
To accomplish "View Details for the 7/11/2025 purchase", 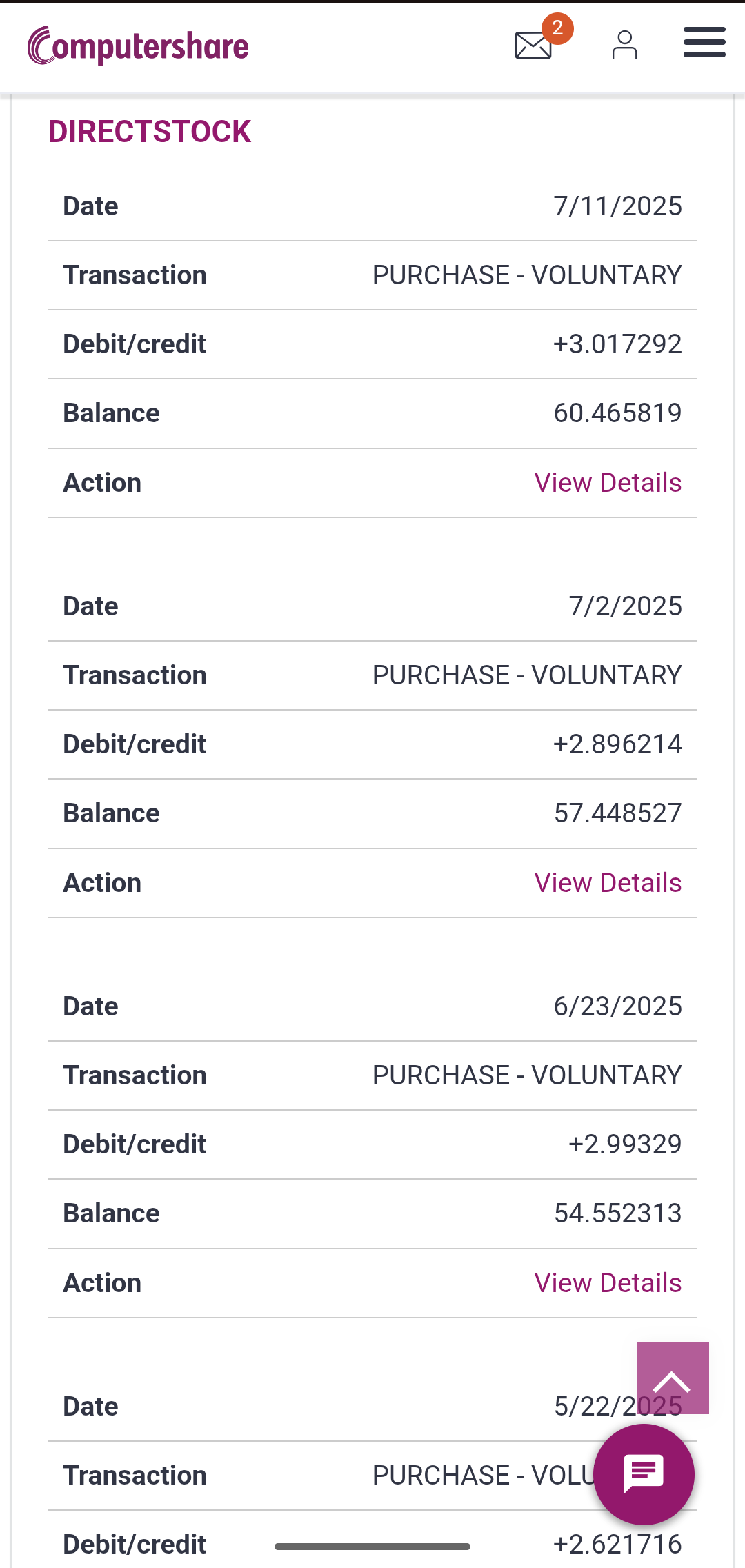I will click(608, 483).
